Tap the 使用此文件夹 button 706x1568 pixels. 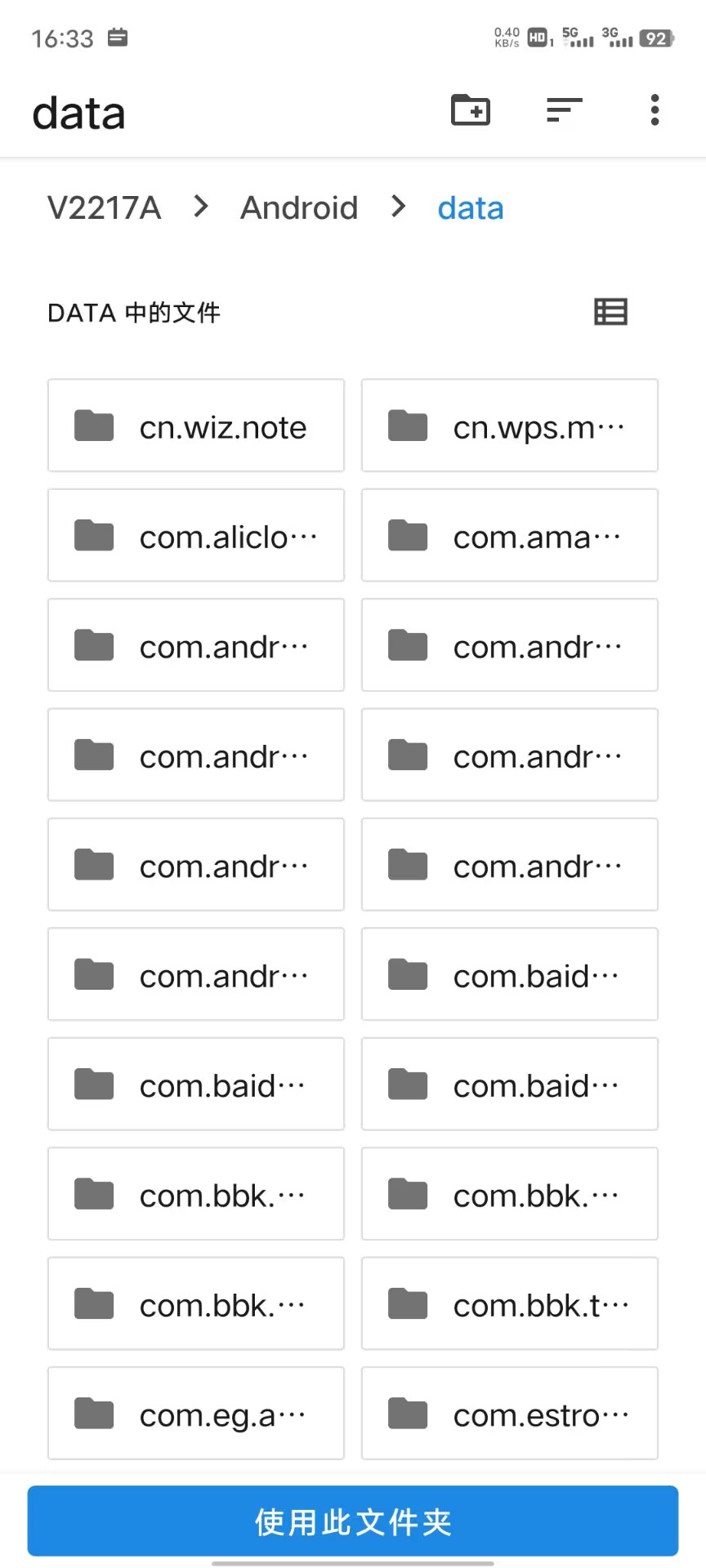click(x=353, y=1521)
